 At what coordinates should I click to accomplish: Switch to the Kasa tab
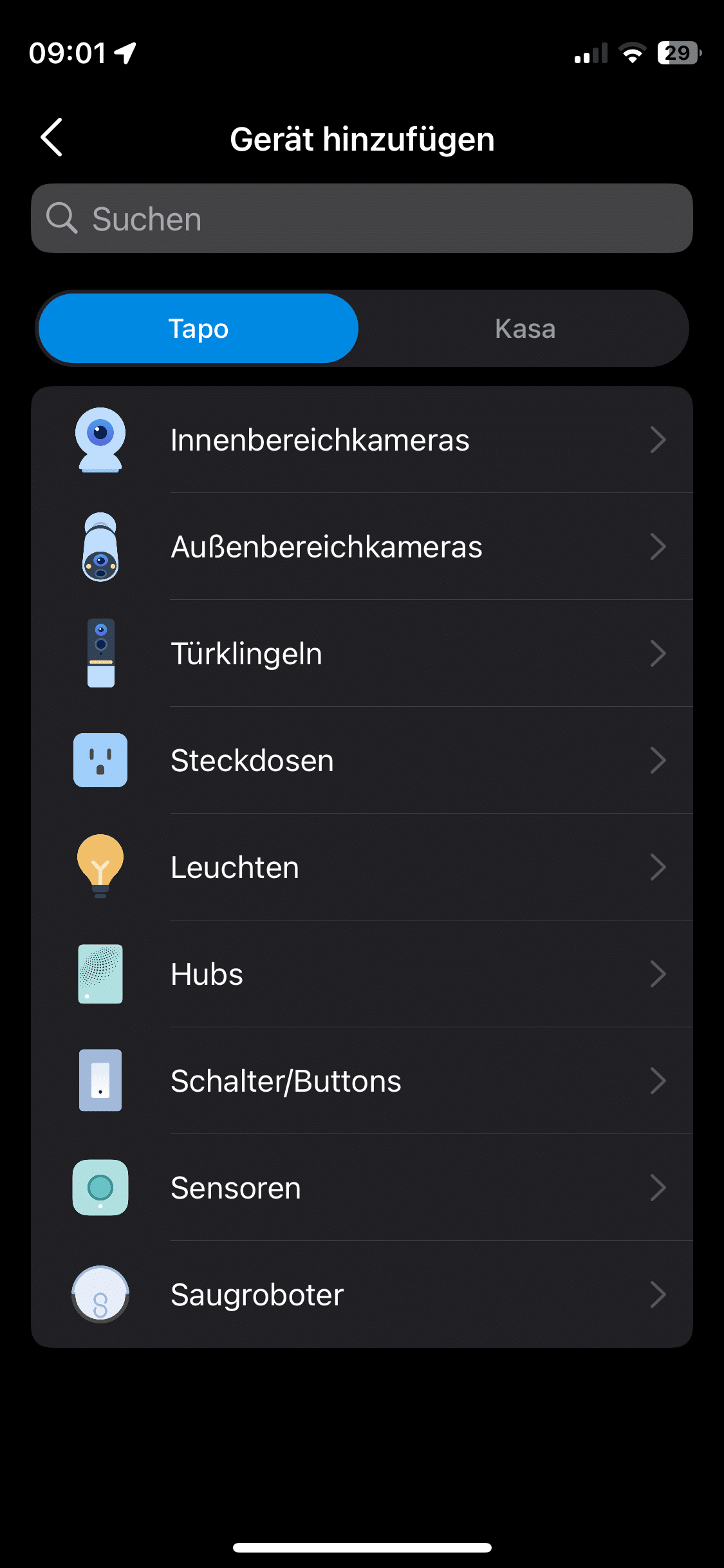[524, 329]
